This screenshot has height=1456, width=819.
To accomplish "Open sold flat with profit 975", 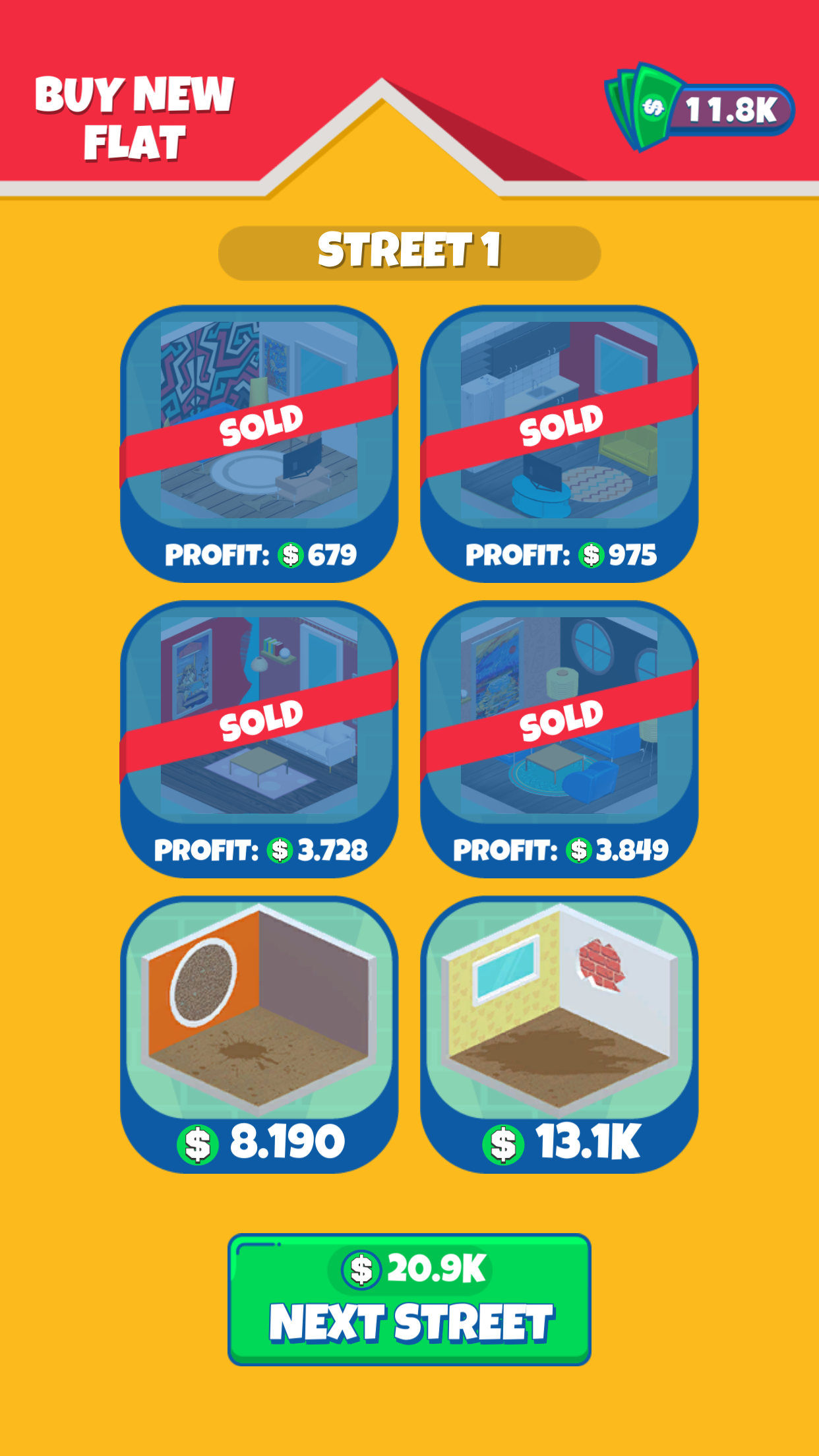I will 559,443.
